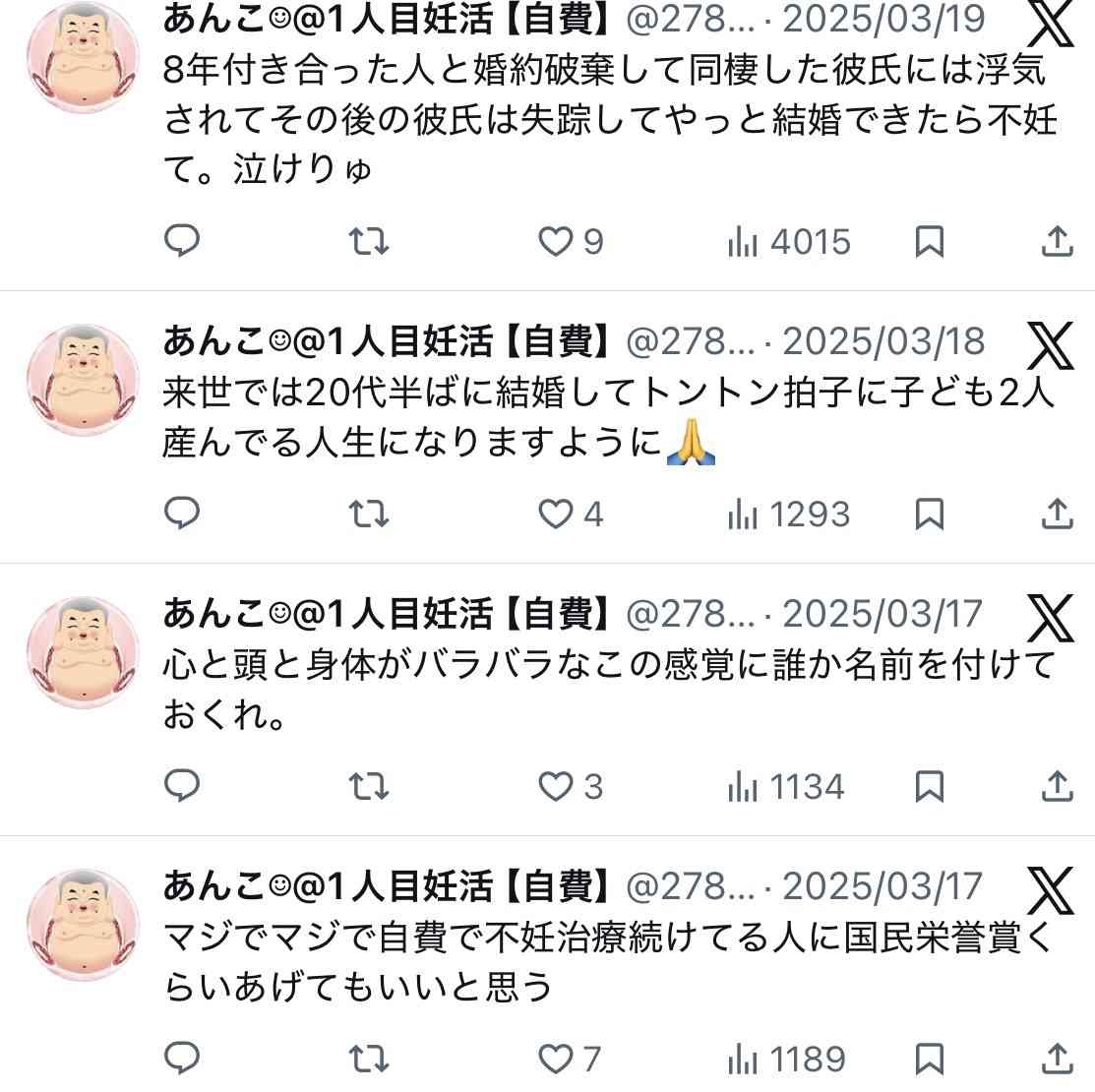1095x1092 pixels.
Task: Like the post with 4 likes
Action: [556, 514]
